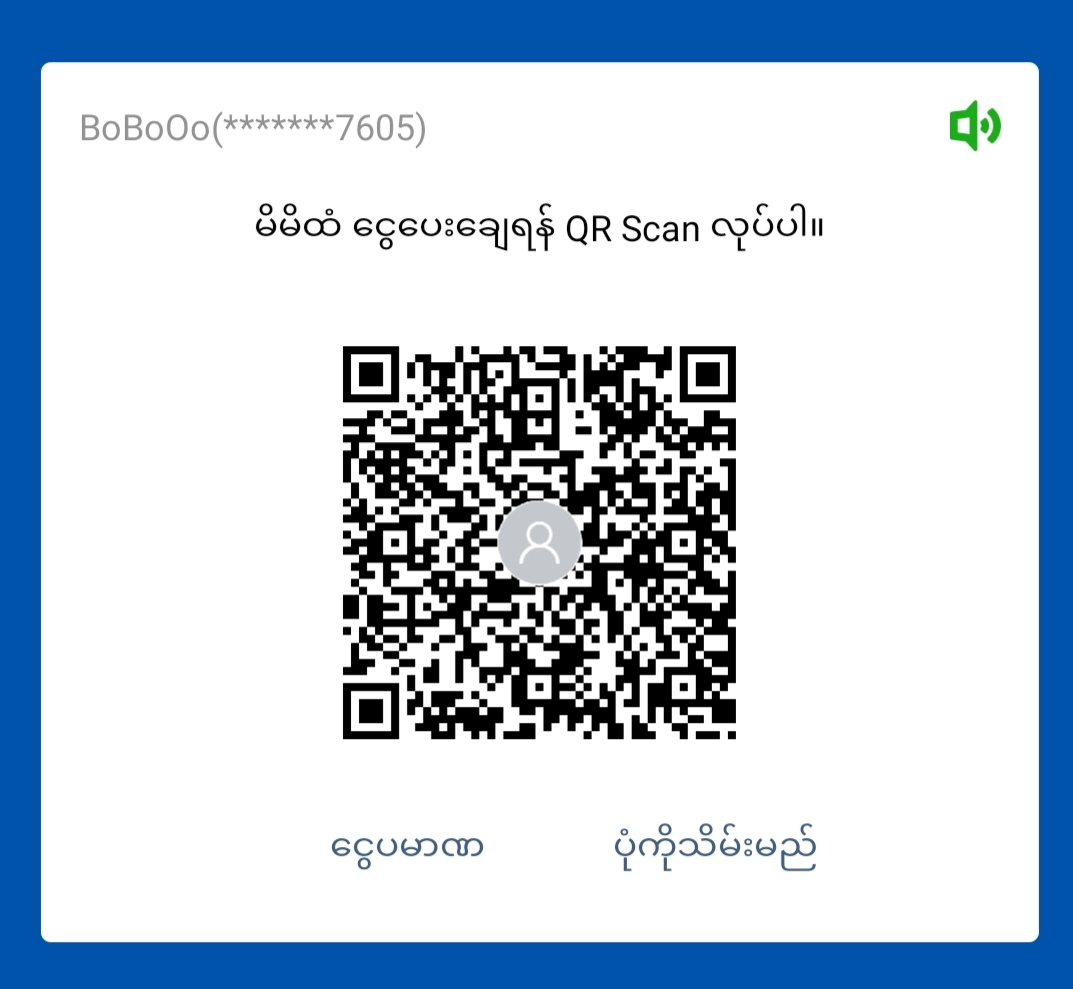The image size is (1073, 989).
Task: Tap the green speaker sound icon
Action: click(x=974, y=127)
